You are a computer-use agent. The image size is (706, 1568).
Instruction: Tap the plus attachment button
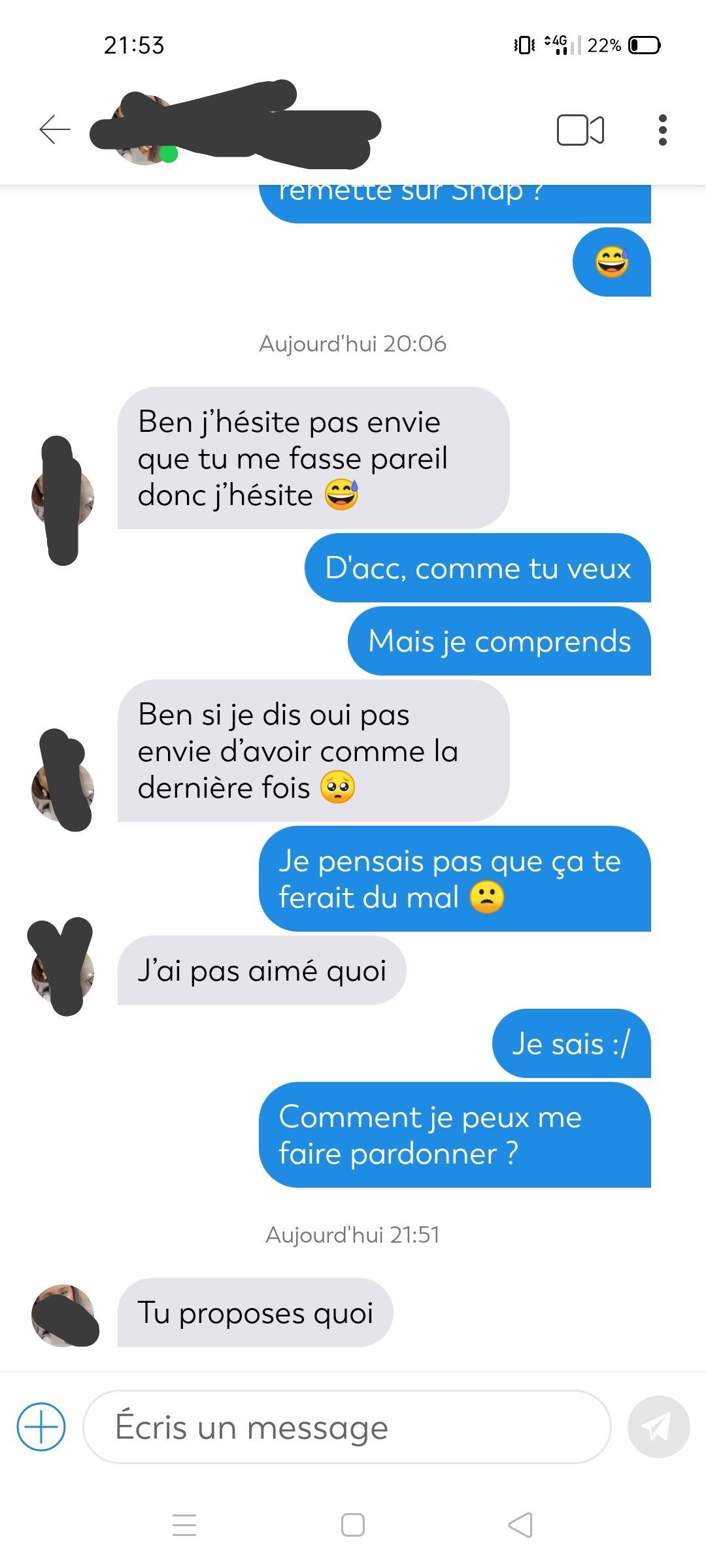(41, 1427)
